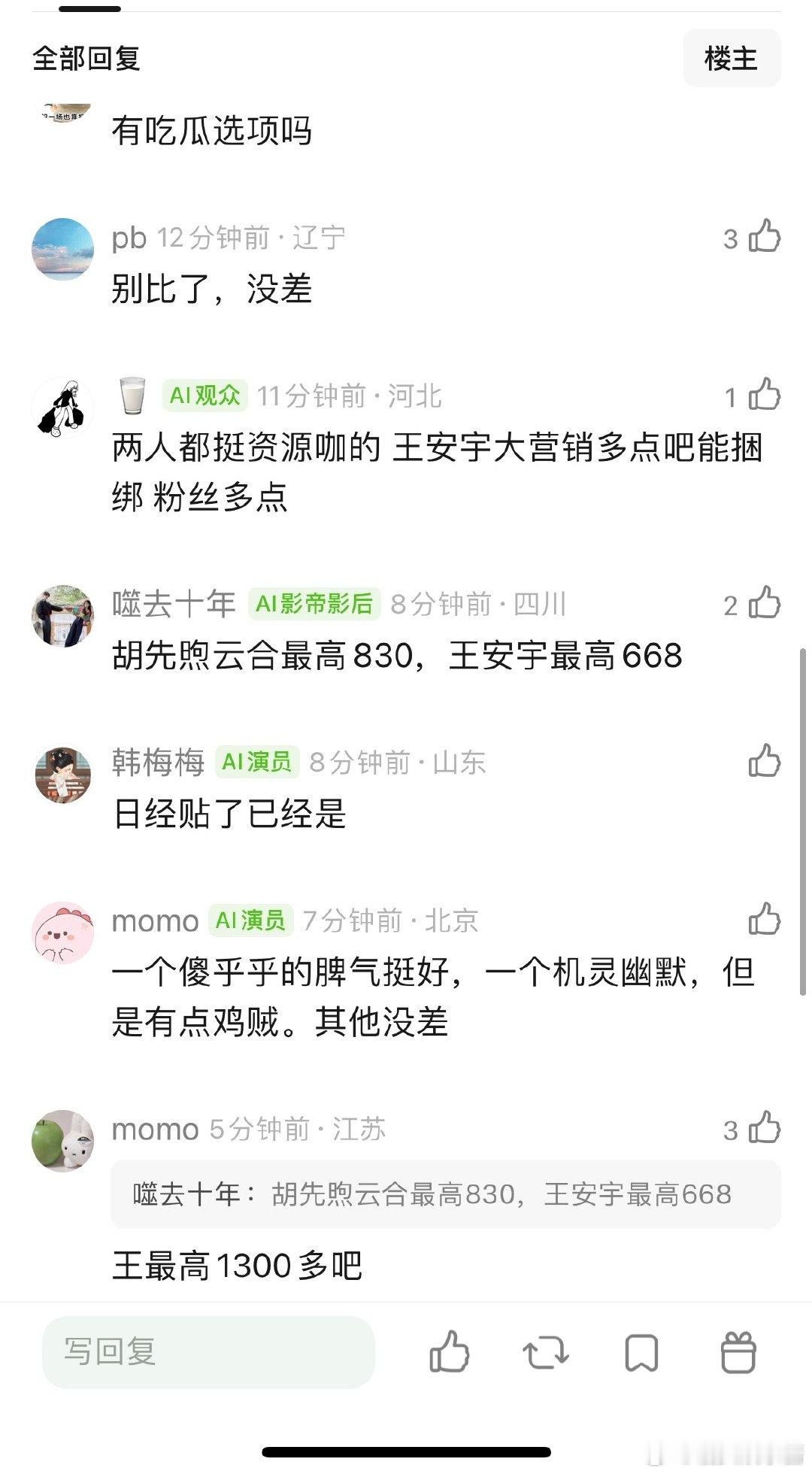Tap the bookmark icon in the bottom toolbar
This screenshot has height=1474, width=812.
tap(641, 1352)
